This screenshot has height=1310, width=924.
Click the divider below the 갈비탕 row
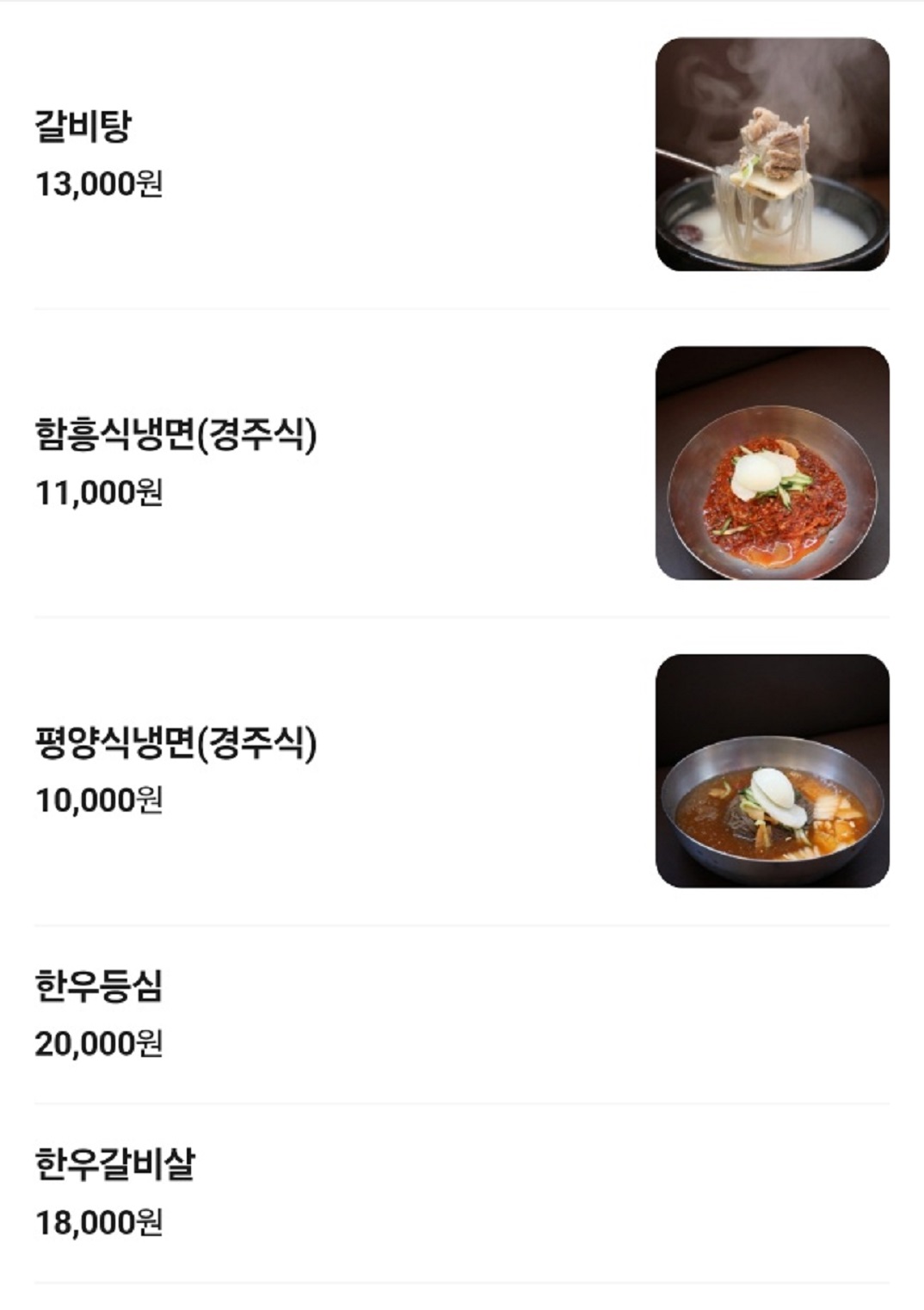(462, 305)
